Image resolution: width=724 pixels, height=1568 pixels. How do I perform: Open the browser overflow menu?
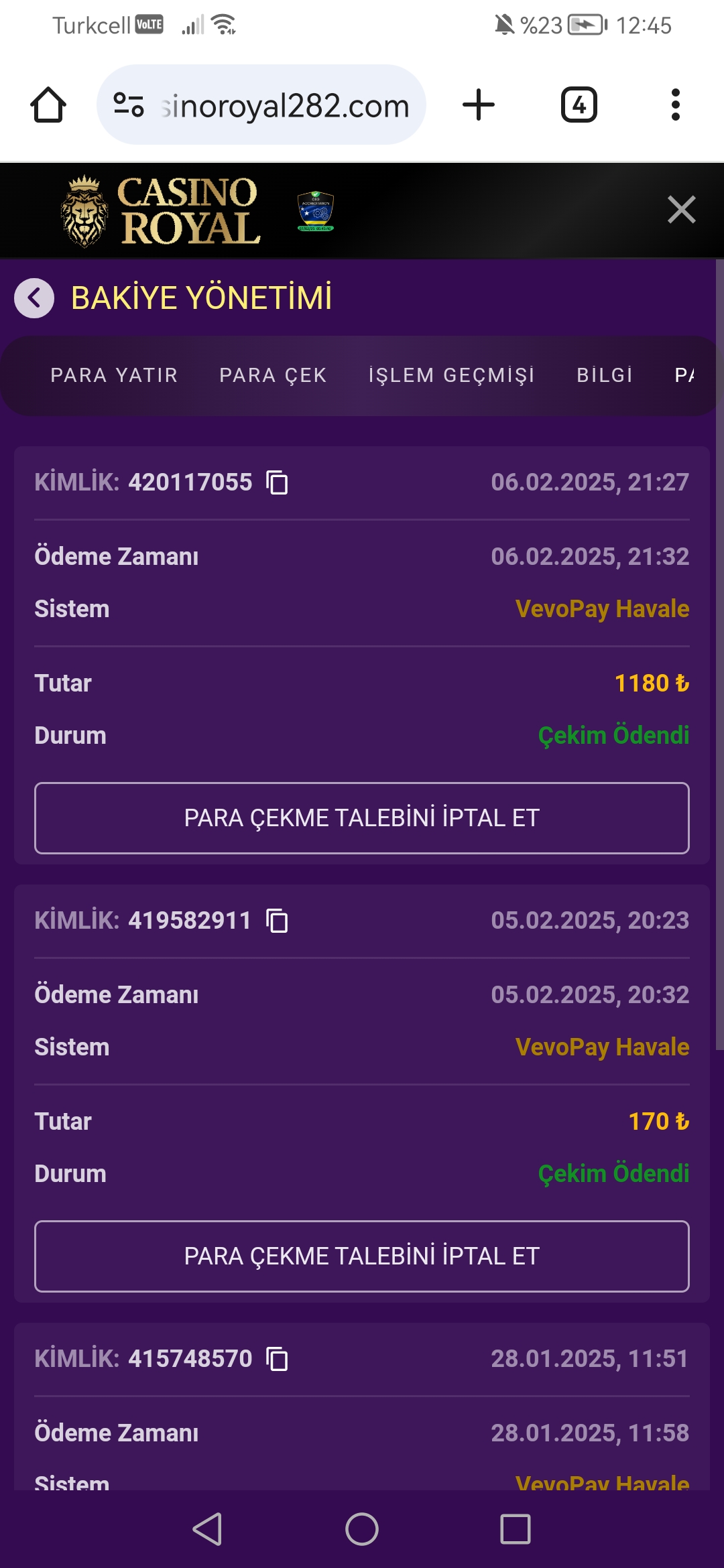[x=675, y=105]
